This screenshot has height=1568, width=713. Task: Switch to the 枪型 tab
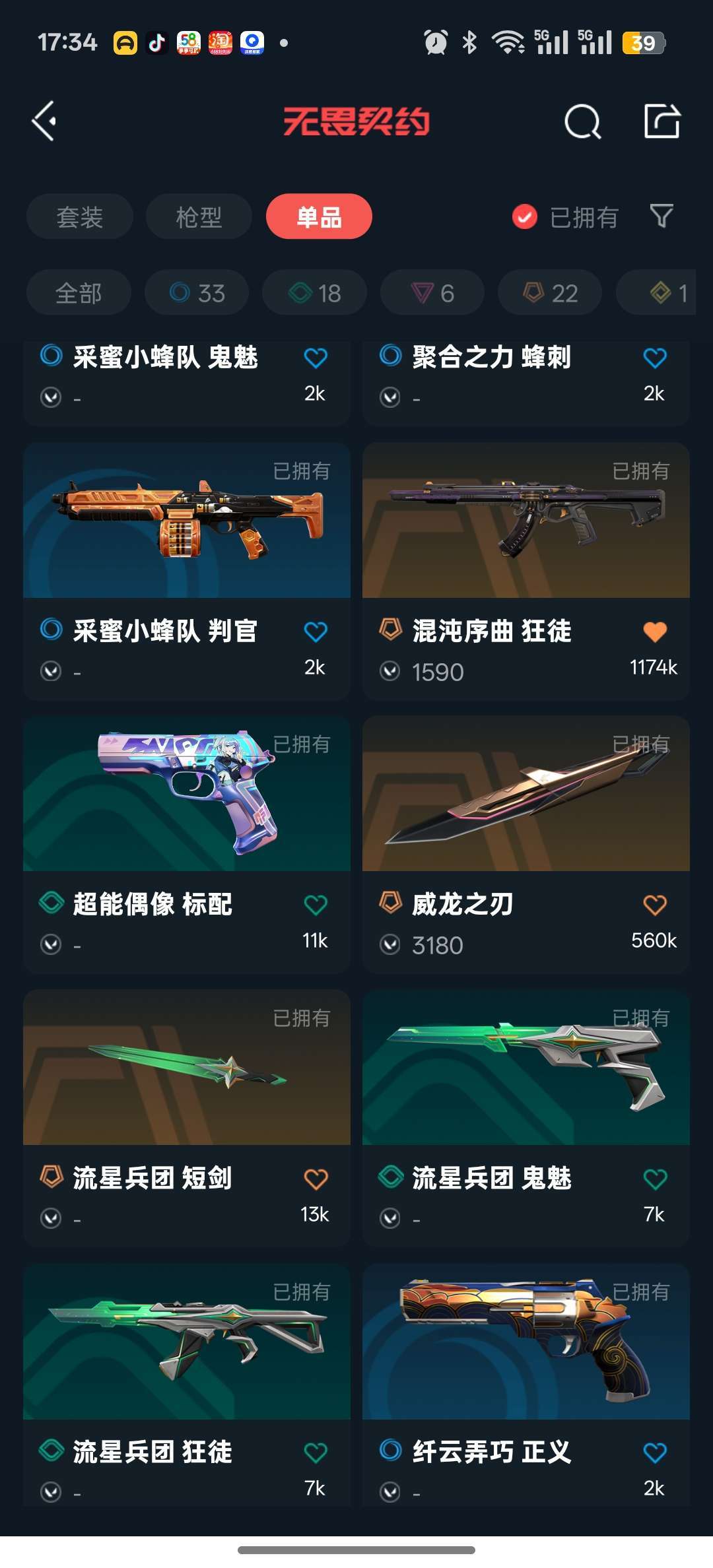coord(199,216)
